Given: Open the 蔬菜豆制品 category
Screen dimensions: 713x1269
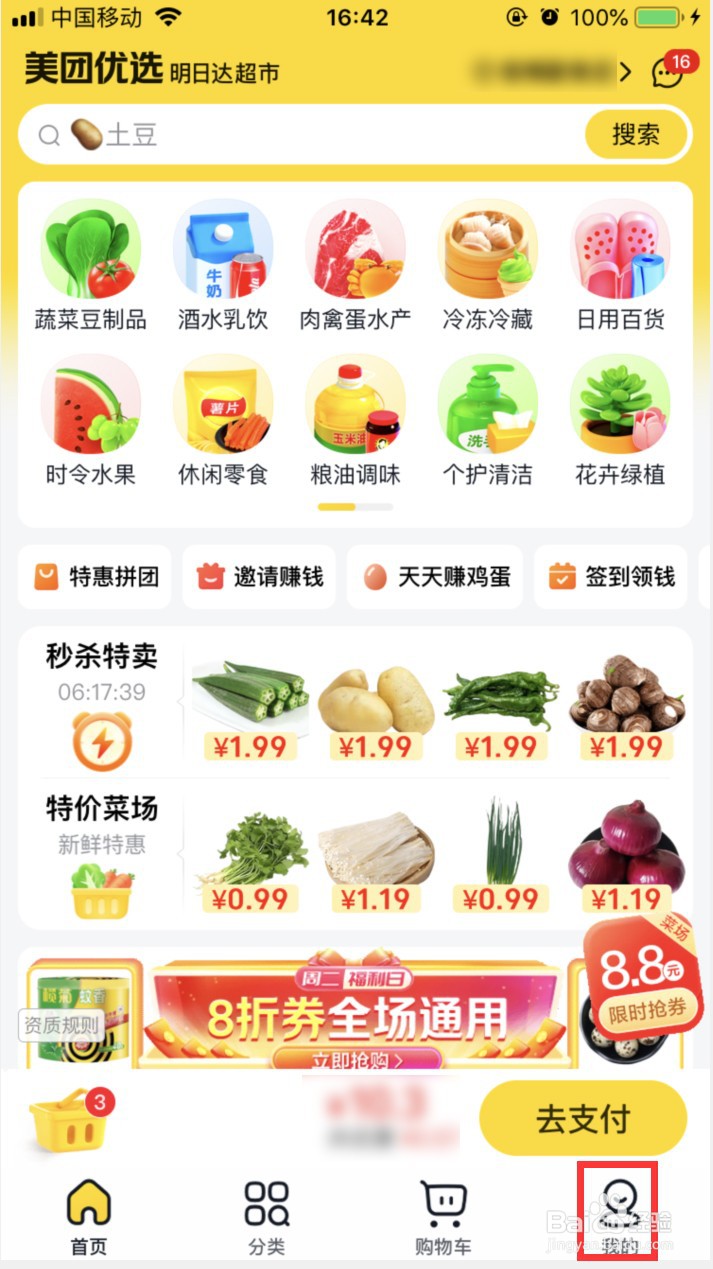Looking at the screenshot, I should point(90,266).
